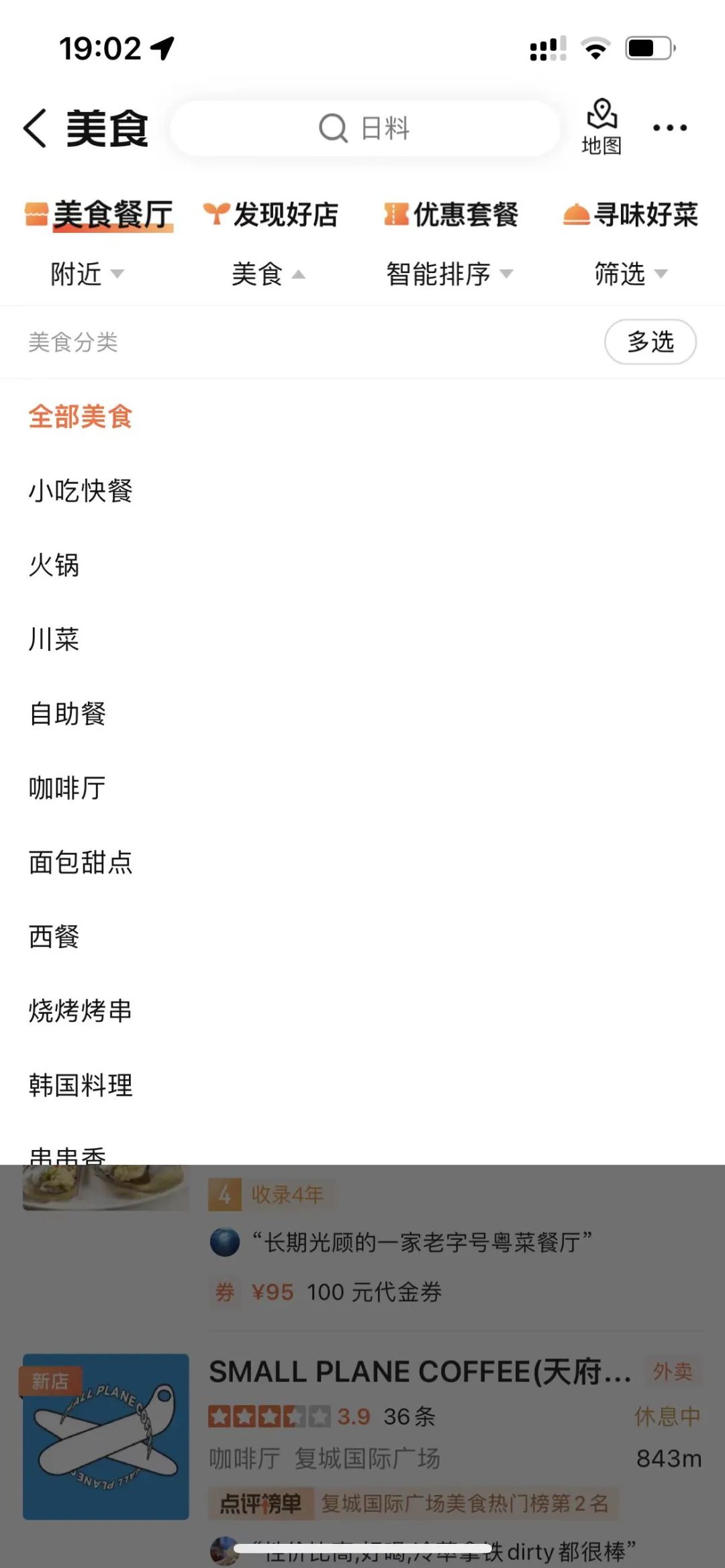Image resolution: width=725 pixels, height=1568 pixels.
Task: Go back using the arrow icon
Action: point(36,128)
